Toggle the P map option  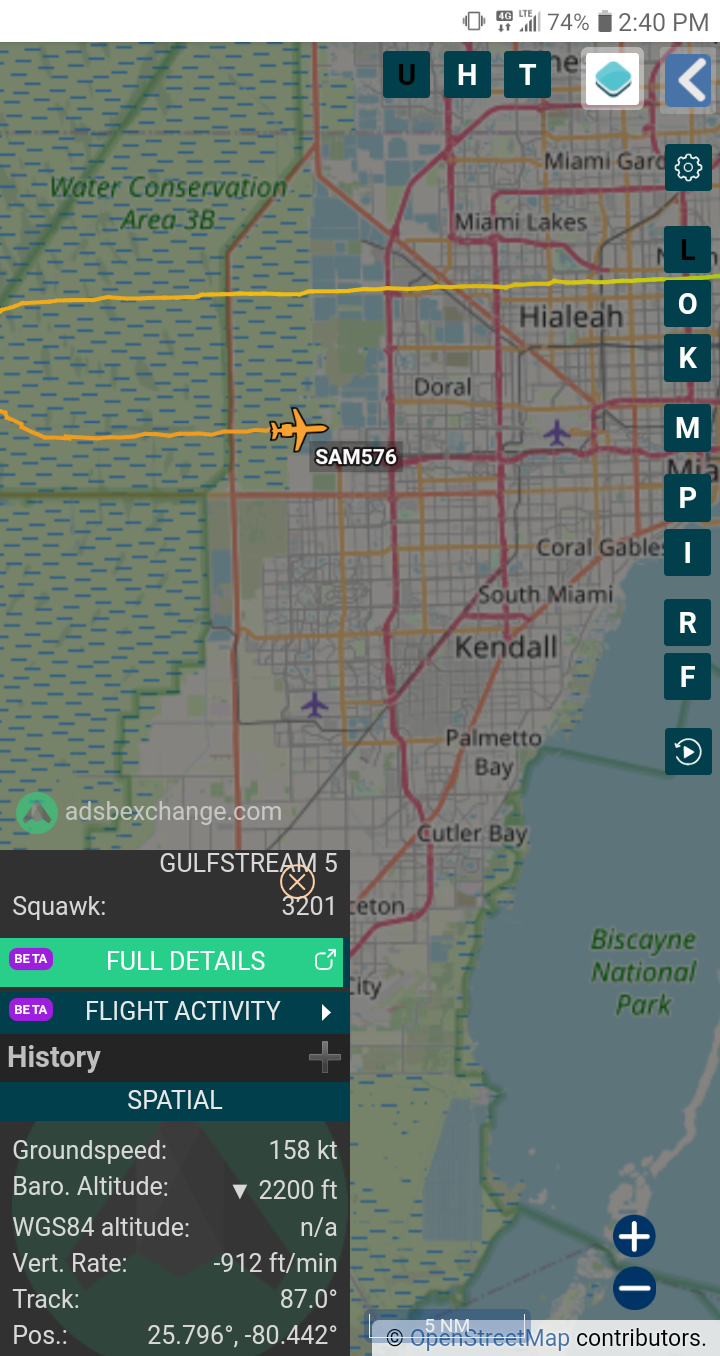[x=688, y=498]
